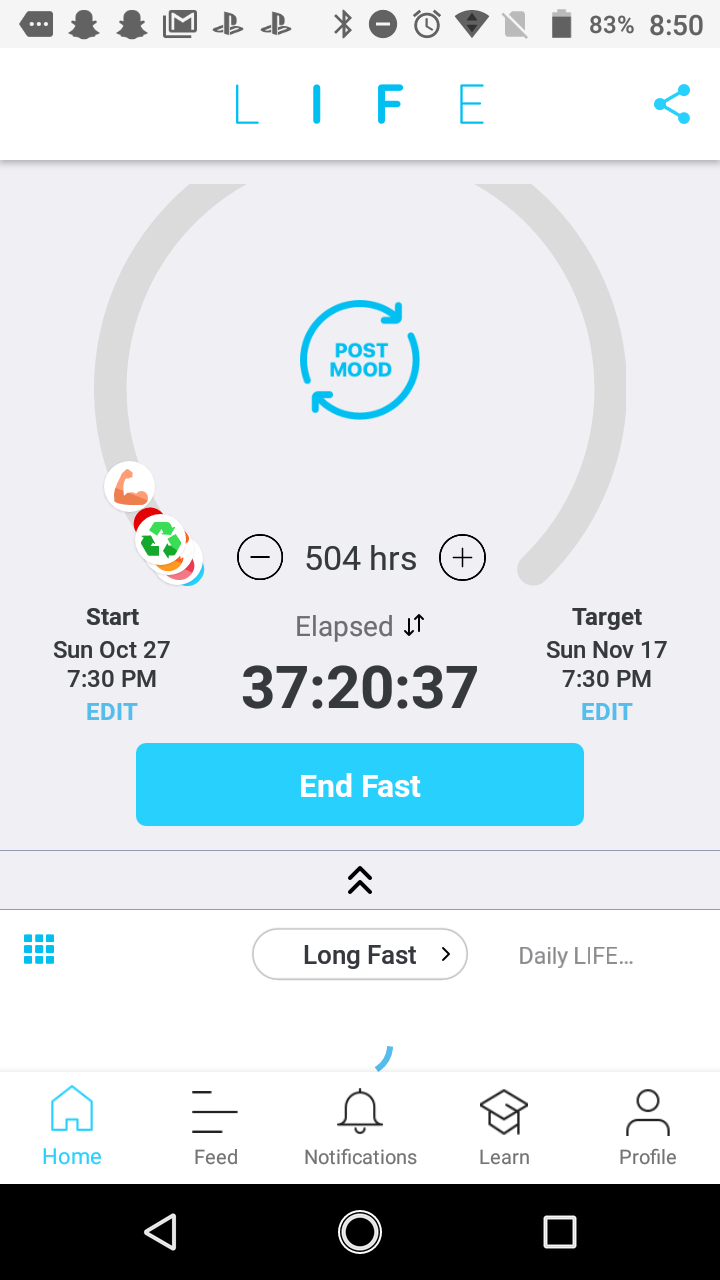Switch to the Feed tab
Image resolution: width=720 pixels, height=1280 pixels.
[x=216, y=1128]
